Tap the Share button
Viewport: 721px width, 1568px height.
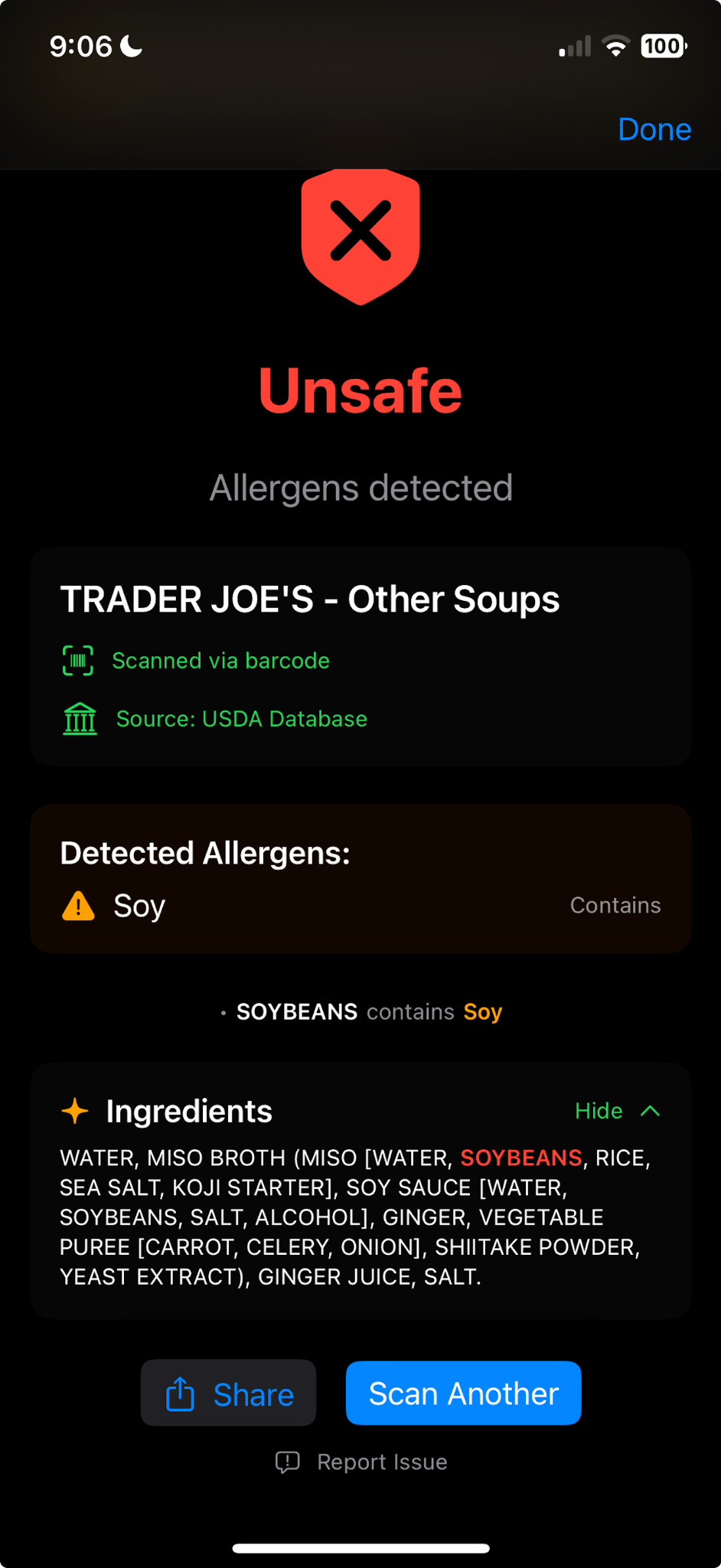[x=227, y=1393]
